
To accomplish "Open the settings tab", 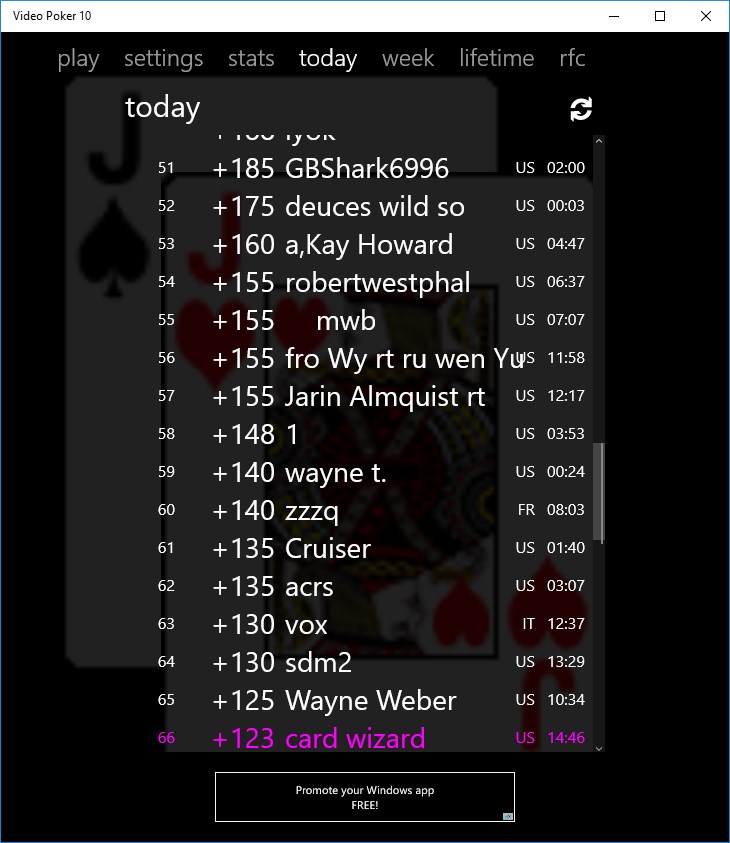I will click(163, 58).
